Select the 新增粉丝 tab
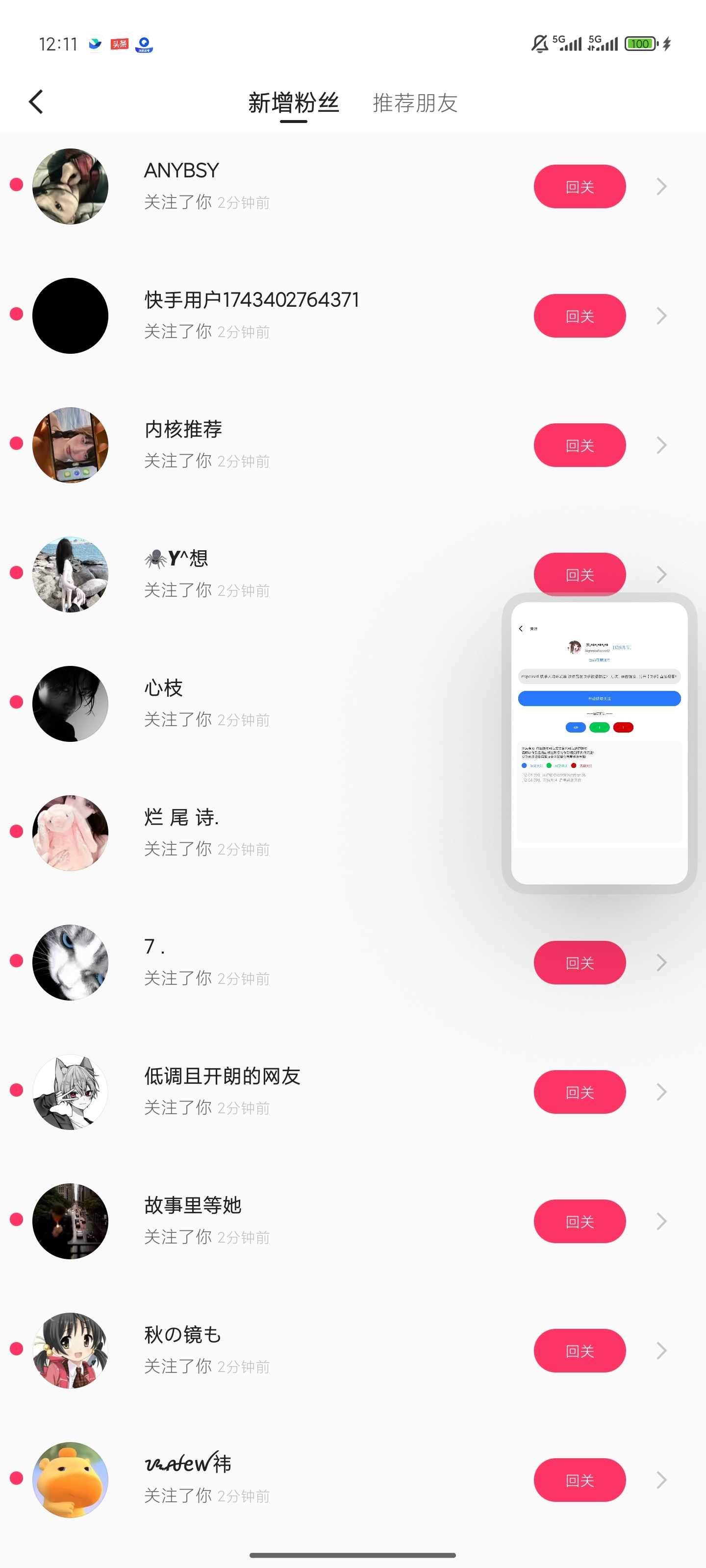The image size is (706, 1568). point(293,103)
